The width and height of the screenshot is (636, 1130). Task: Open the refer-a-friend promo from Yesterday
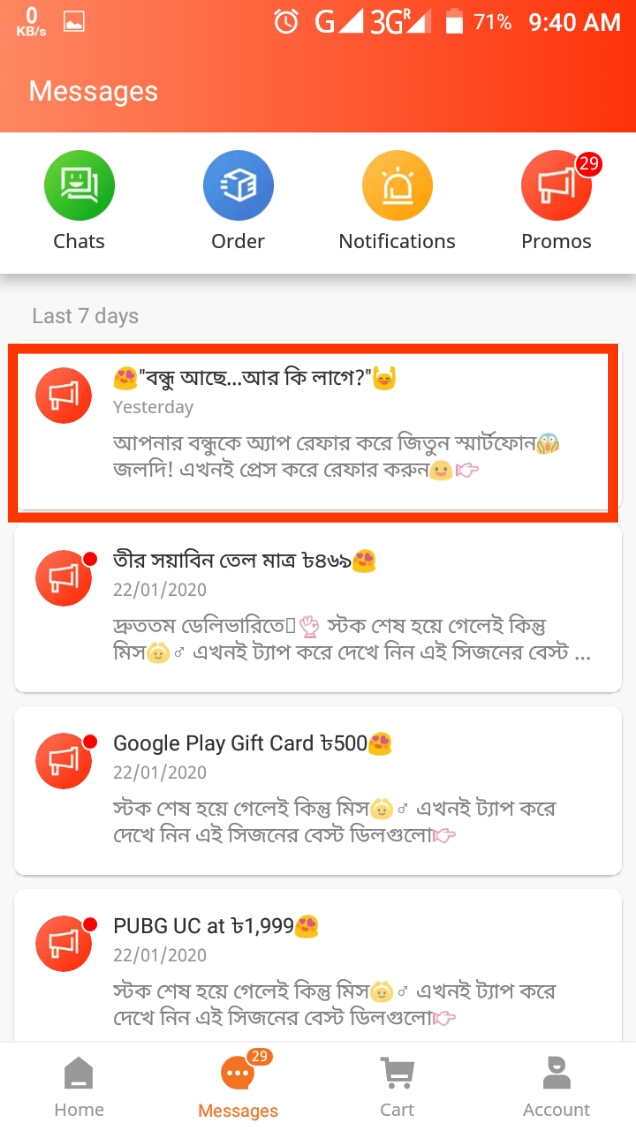coord(315,432)
